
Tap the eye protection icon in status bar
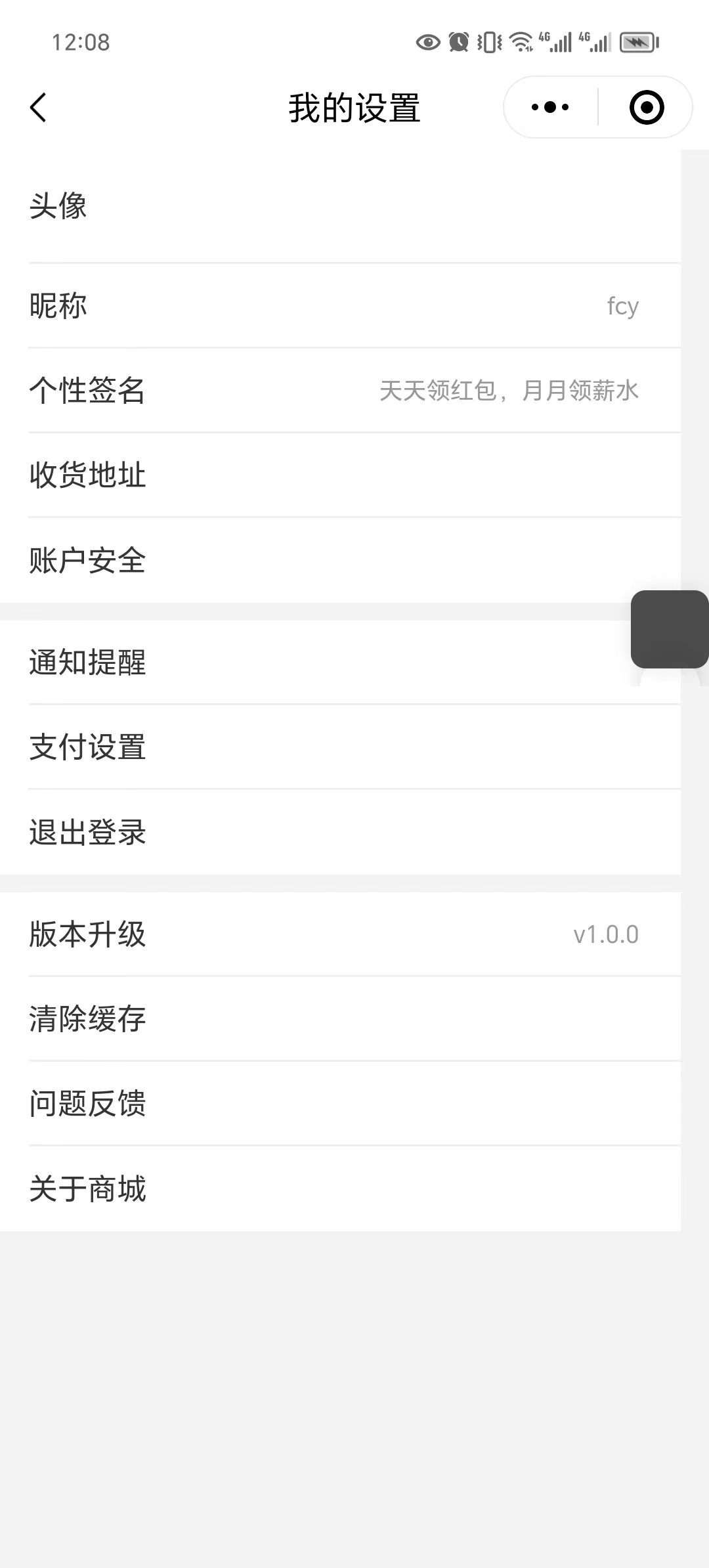[427, 42]
